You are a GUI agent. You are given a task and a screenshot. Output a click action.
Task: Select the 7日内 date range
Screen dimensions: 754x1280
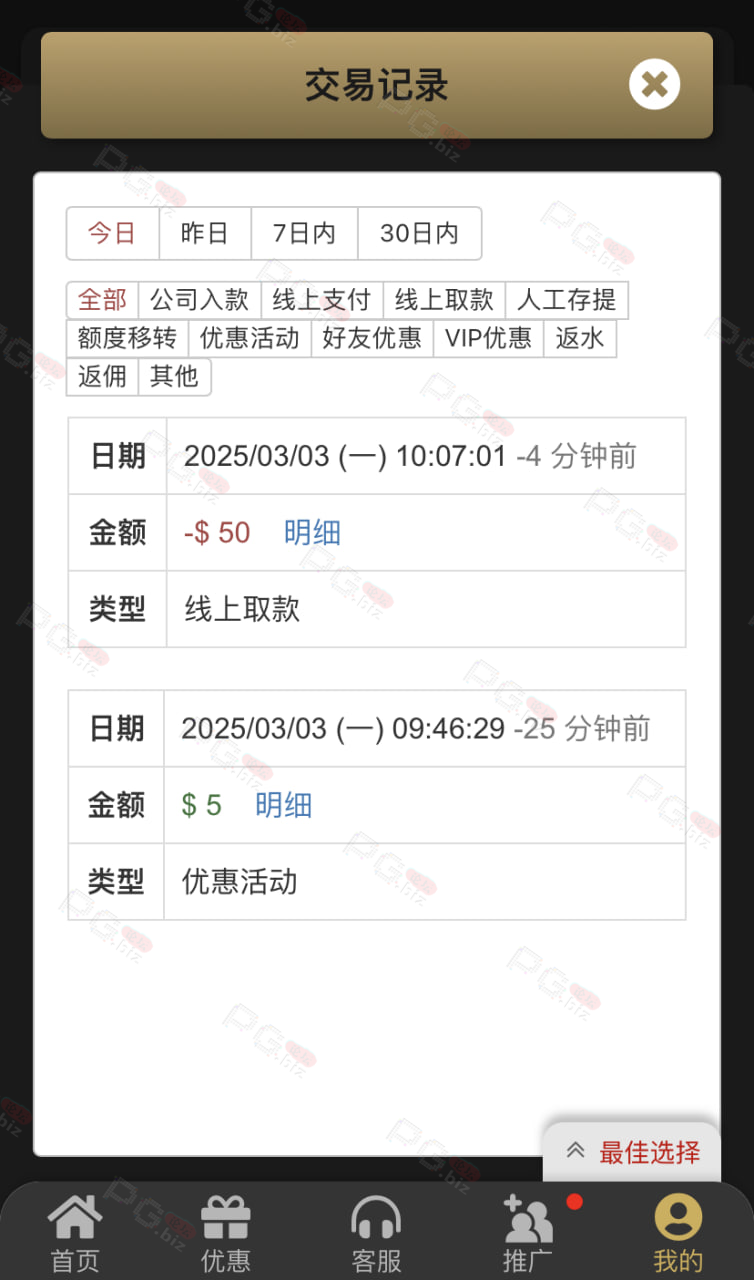[x=304, y=233]
